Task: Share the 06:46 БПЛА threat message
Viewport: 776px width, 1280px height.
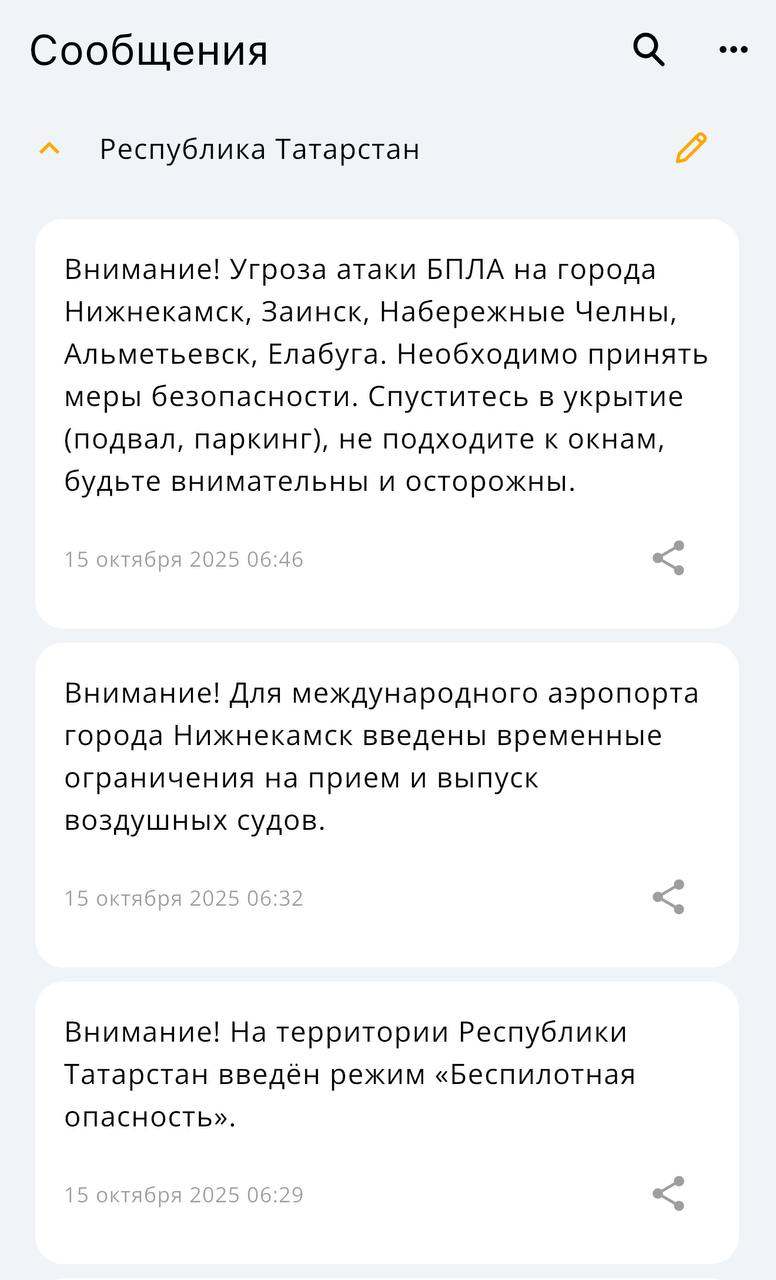Action: point(668,558)
